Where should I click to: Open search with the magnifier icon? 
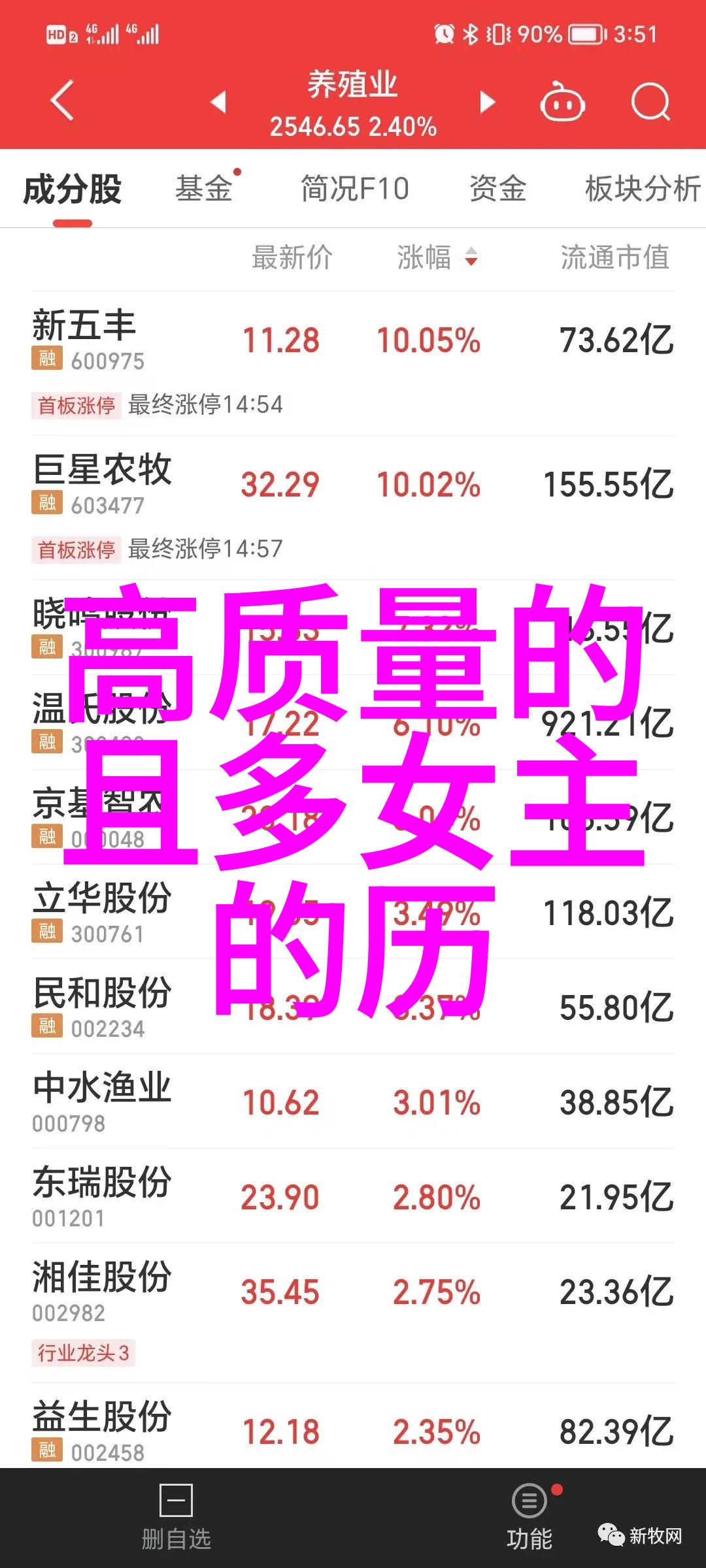click(651, 102)
